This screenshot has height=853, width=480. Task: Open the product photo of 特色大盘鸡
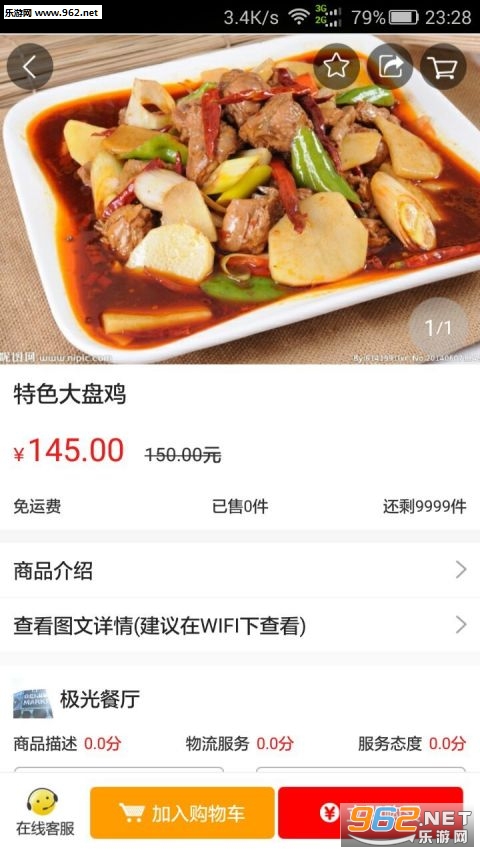click(240, 199)
